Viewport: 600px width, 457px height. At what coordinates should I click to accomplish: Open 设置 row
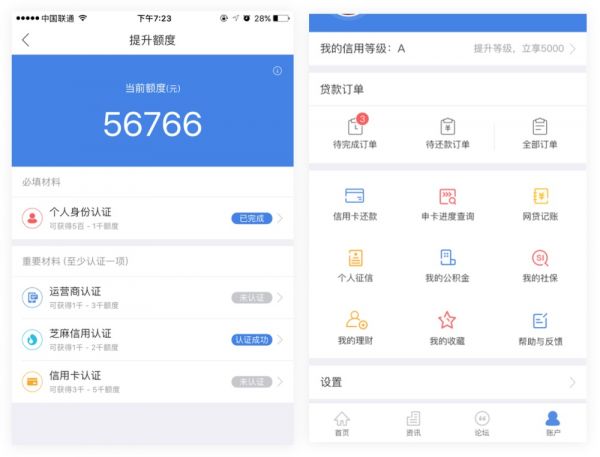coord(447,382)
